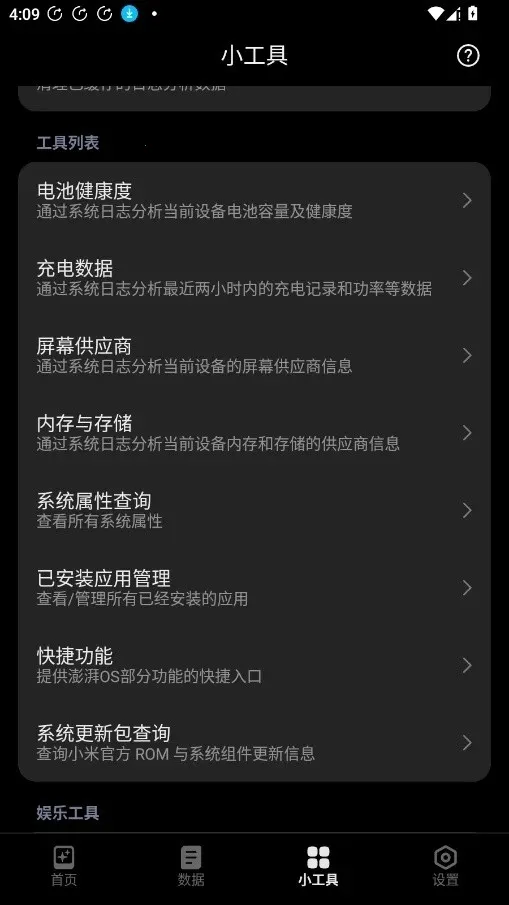This screenshot has width=509, height=905.
Task: Open 充电数据 tool
Action: click(x=254, y=278)
